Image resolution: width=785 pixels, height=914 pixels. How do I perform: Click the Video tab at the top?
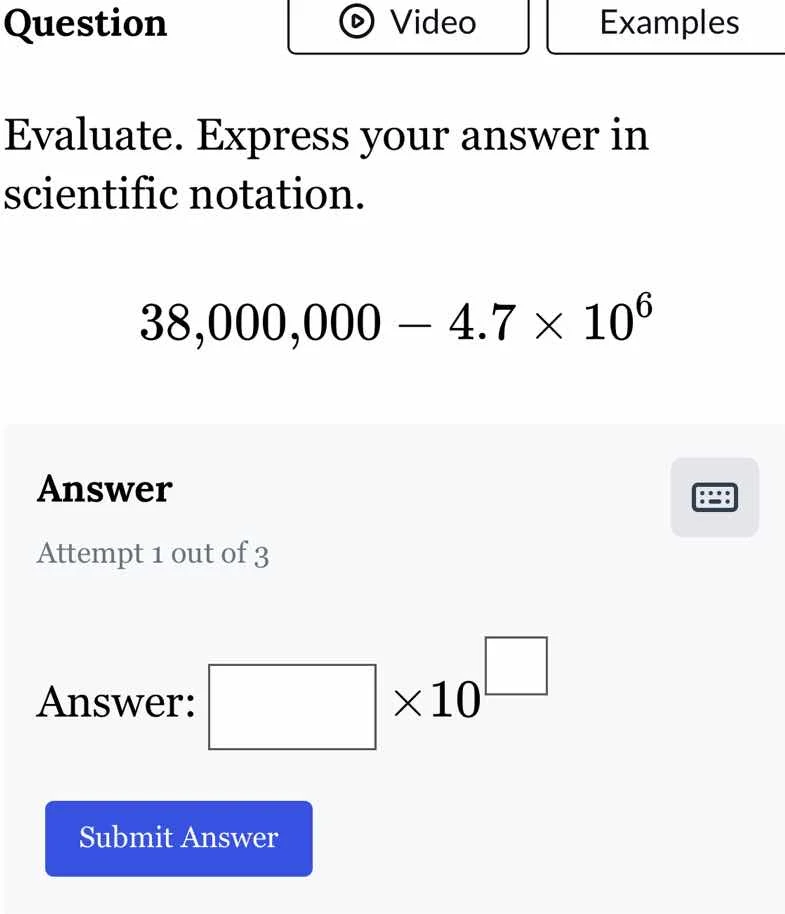[406, 22]
